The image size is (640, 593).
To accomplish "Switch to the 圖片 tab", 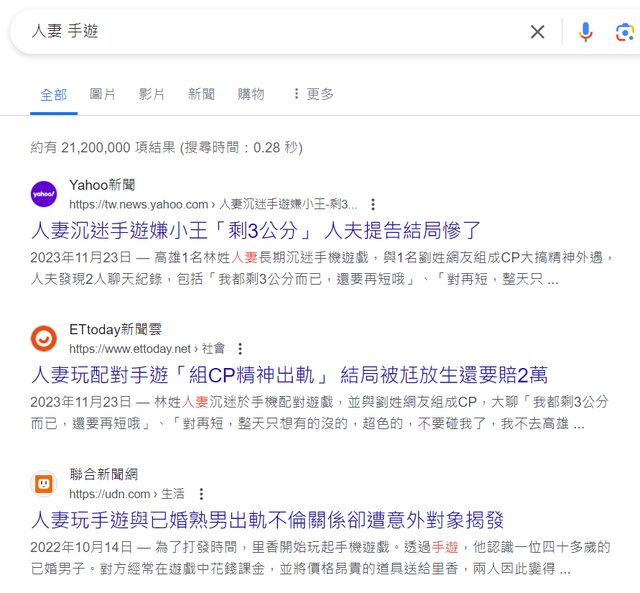I will [103, 94].
